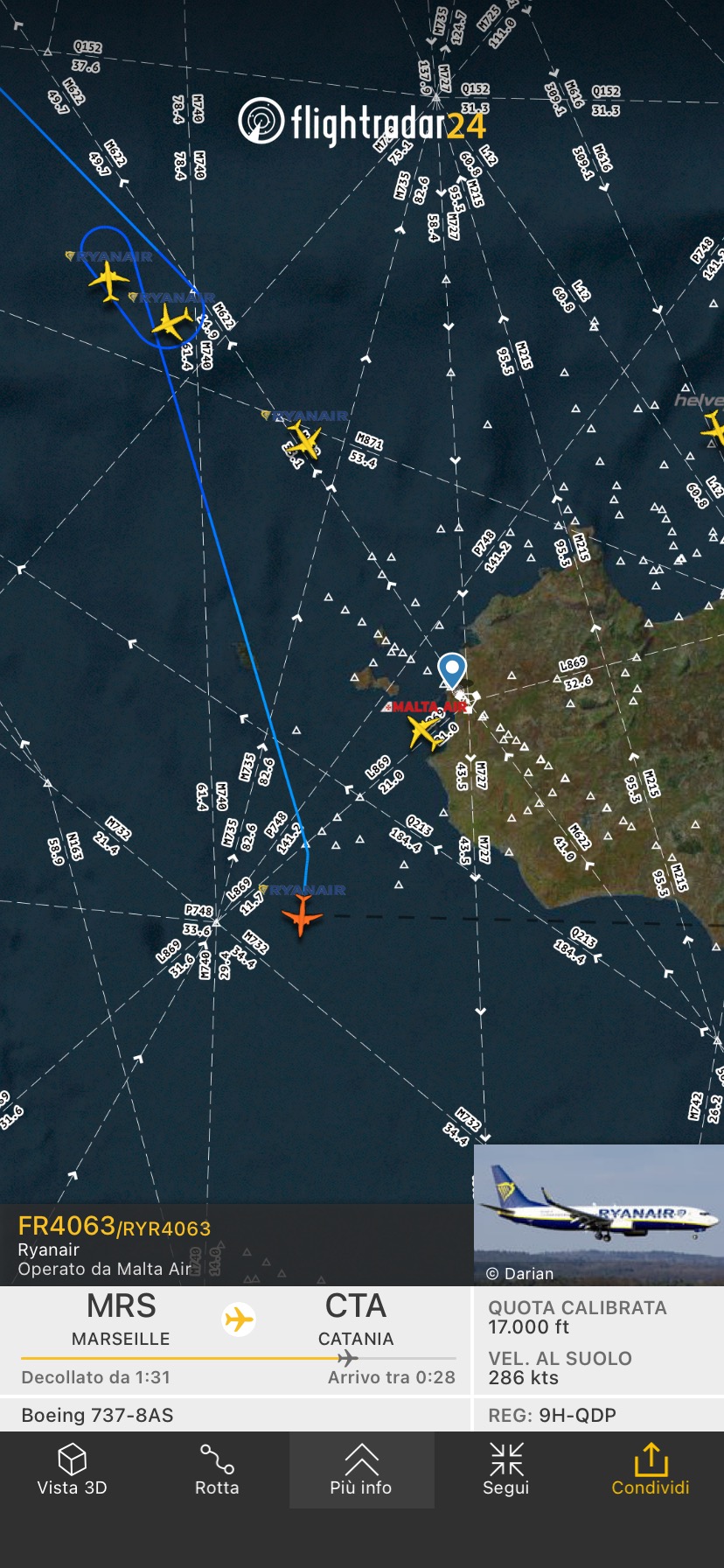Select the Malta Air plane on map
Viewport: 724px width, 1568px height.
point(425,731)
